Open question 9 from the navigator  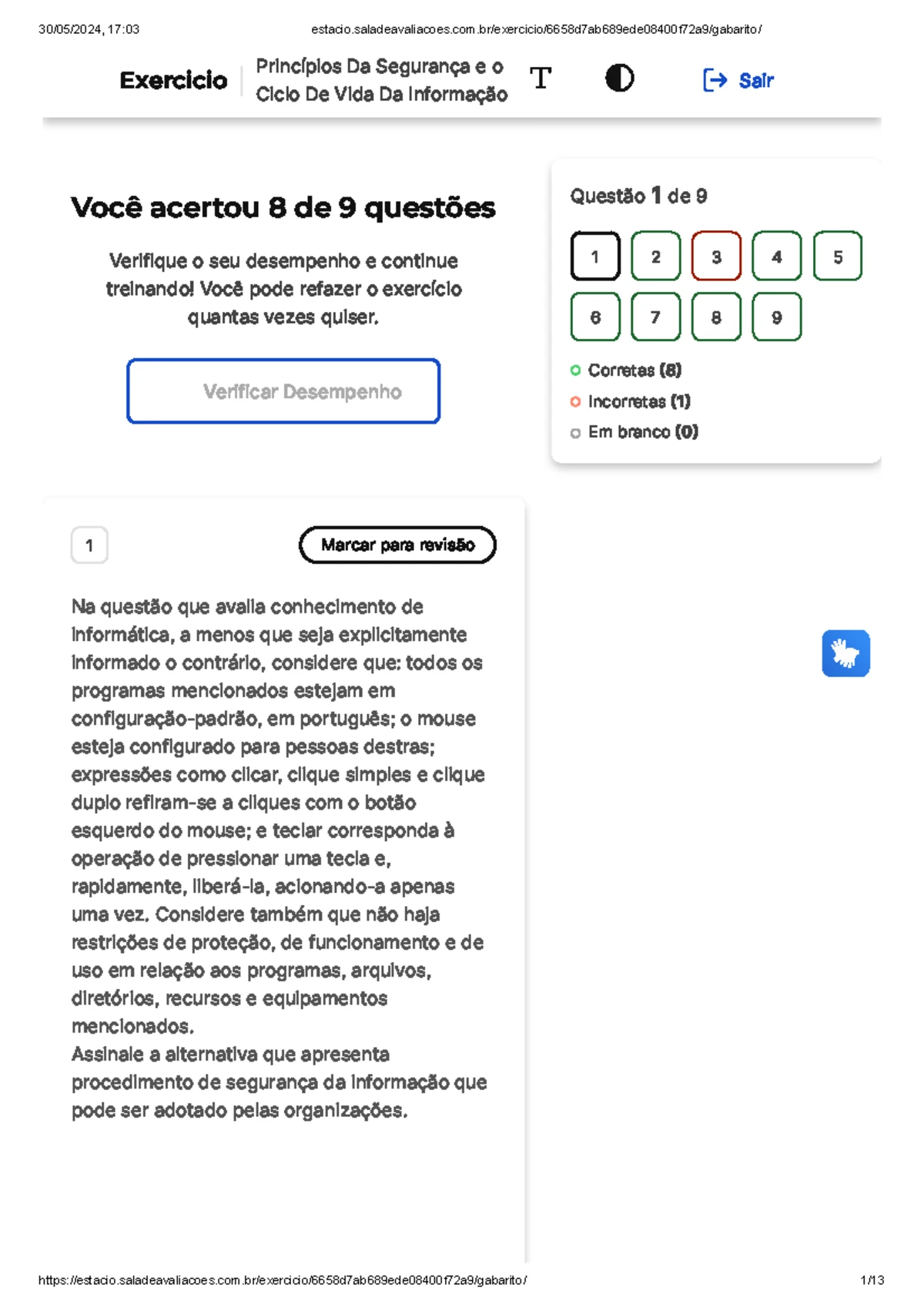pos(777,317)
